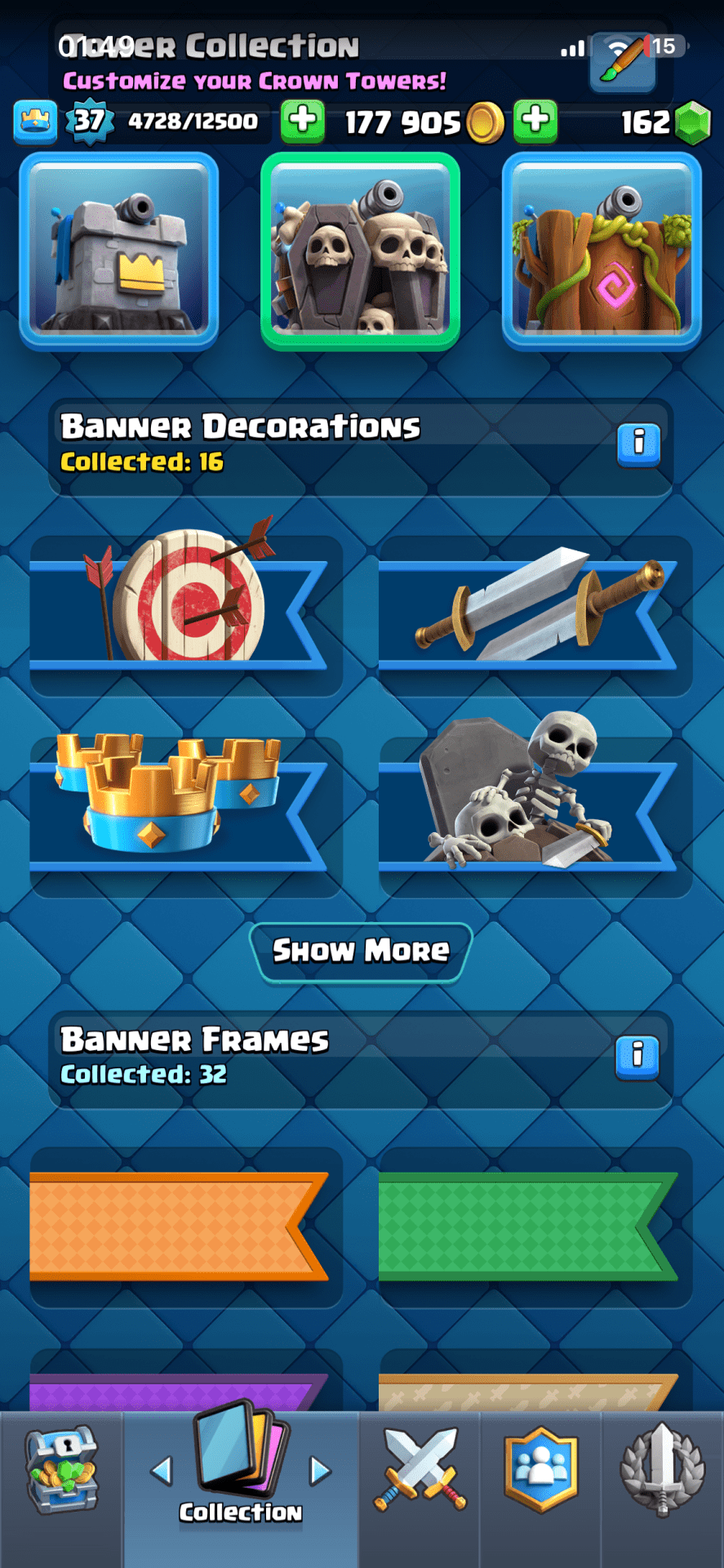This screenshot has width=724, height=1568.
Task: Select the skull graveyard tower skin
Action: point(360,251)
